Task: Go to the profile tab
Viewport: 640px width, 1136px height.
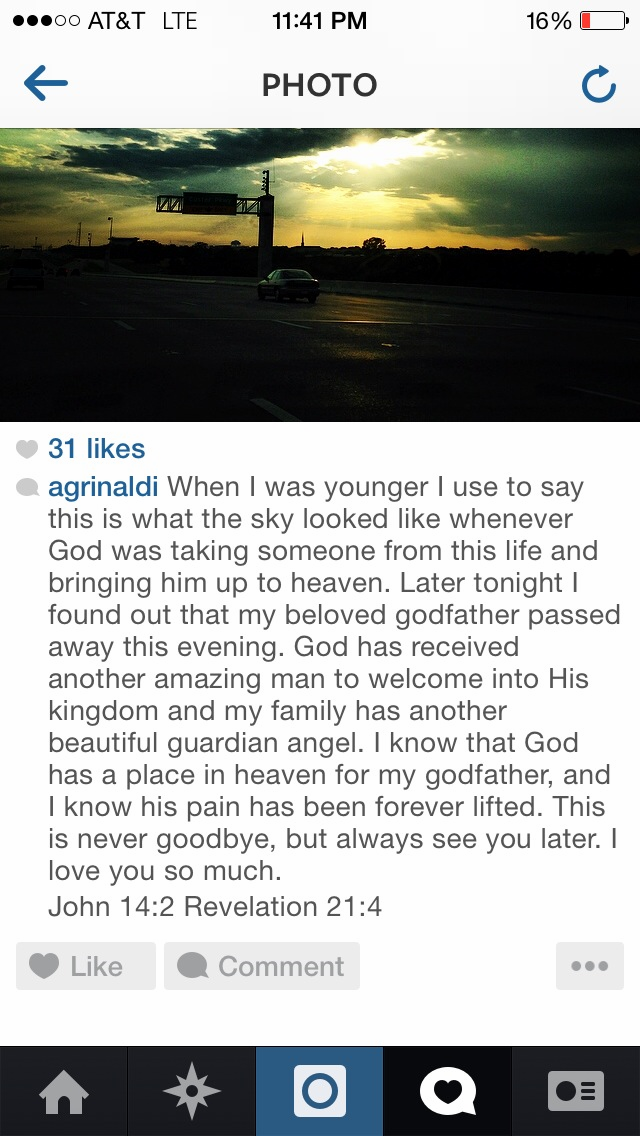Action: pos(575,1091)
